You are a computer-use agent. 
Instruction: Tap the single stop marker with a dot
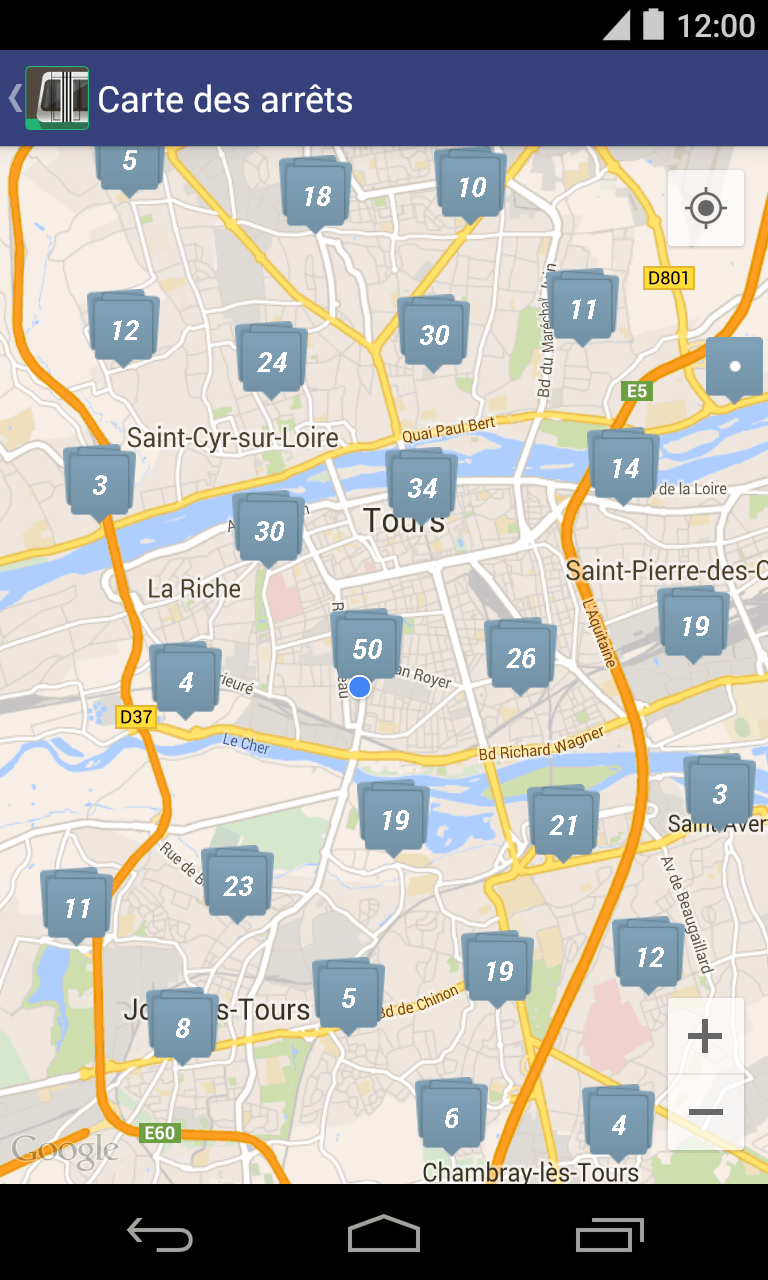(735, 366)
